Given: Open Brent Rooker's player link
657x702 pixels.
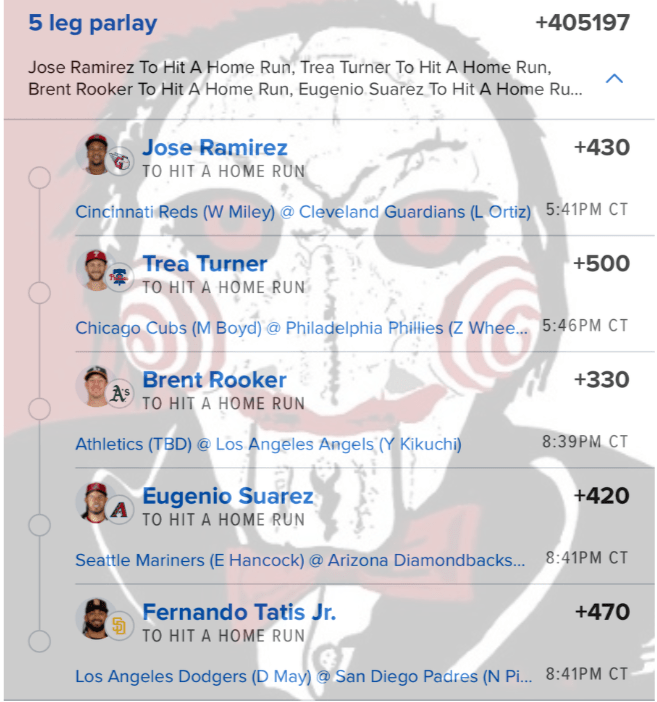Looking at the screenshot, I should (x=214, y=380).
